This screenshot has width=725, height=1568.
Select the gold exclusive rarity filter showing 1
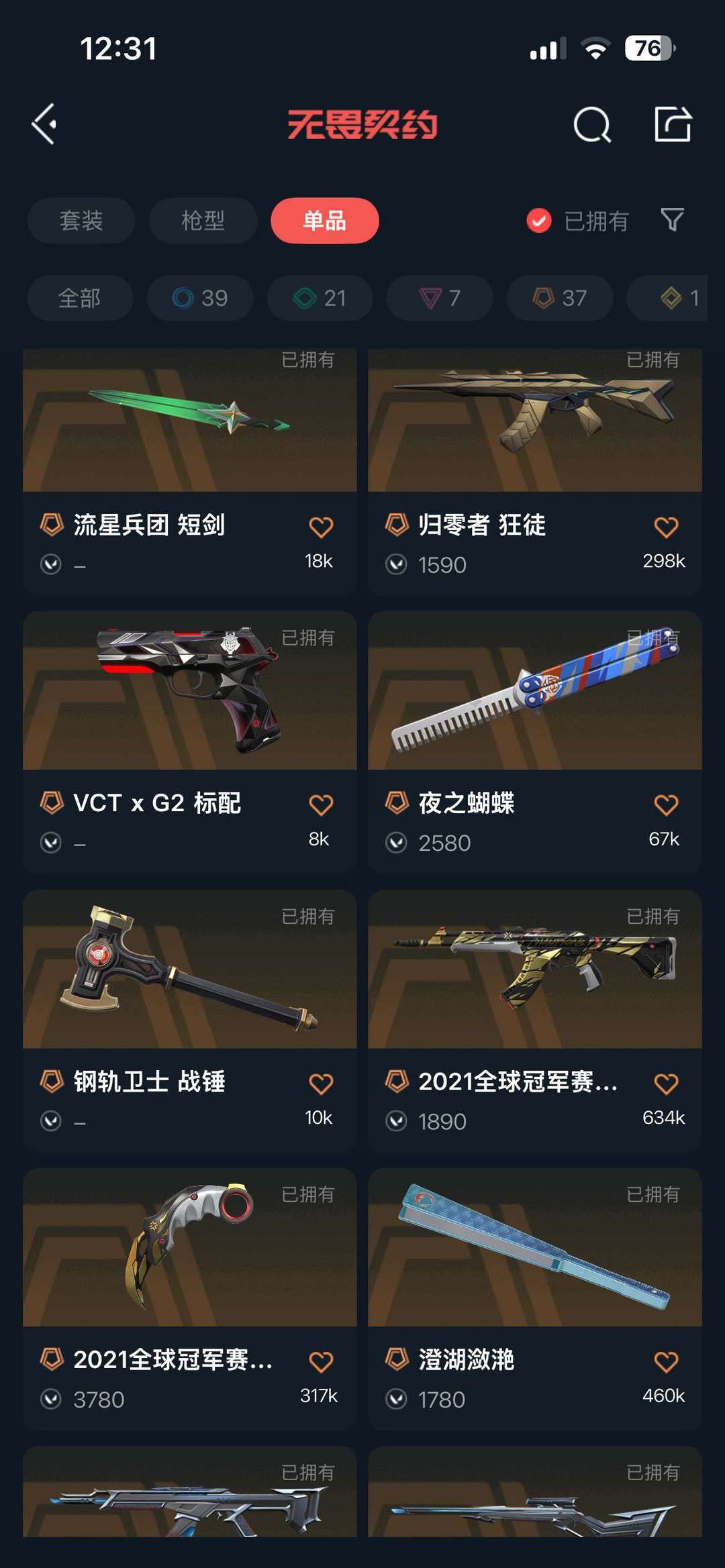click(x=671, y=297)
